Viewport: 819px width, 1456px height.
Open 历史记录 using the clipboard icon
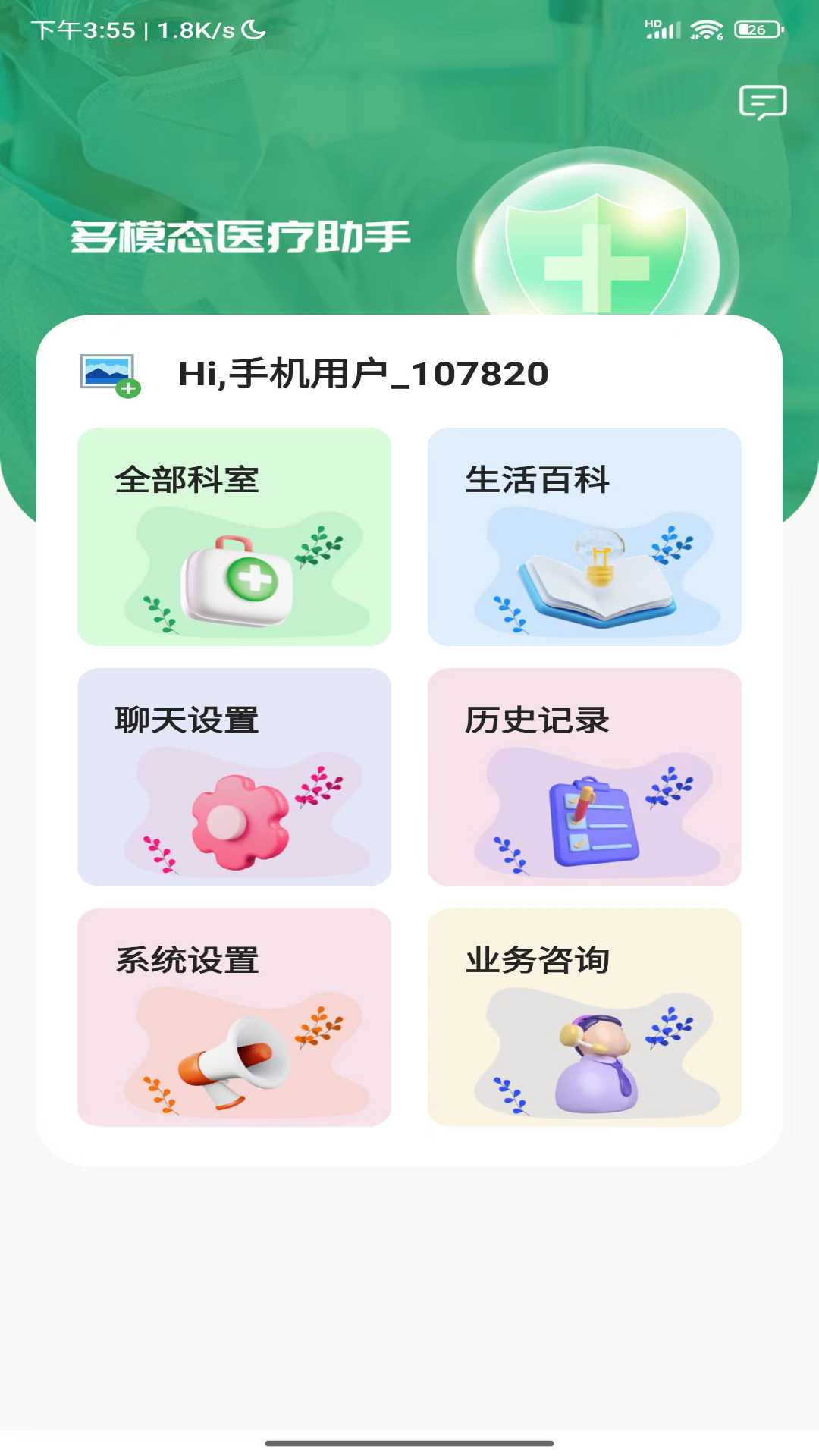pyautogui.click(x=591, y=819)
